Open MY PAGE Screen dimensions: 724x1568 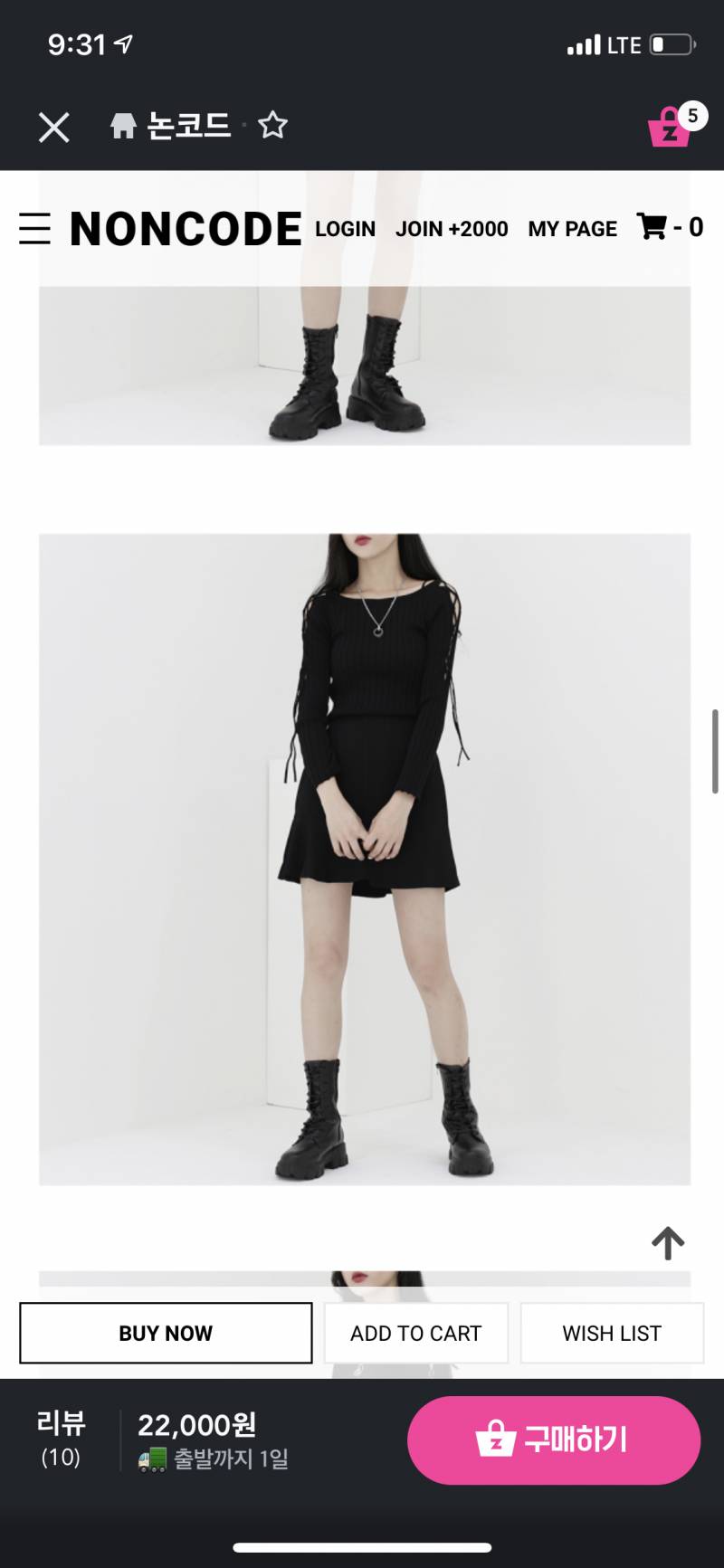click(572, 229)
